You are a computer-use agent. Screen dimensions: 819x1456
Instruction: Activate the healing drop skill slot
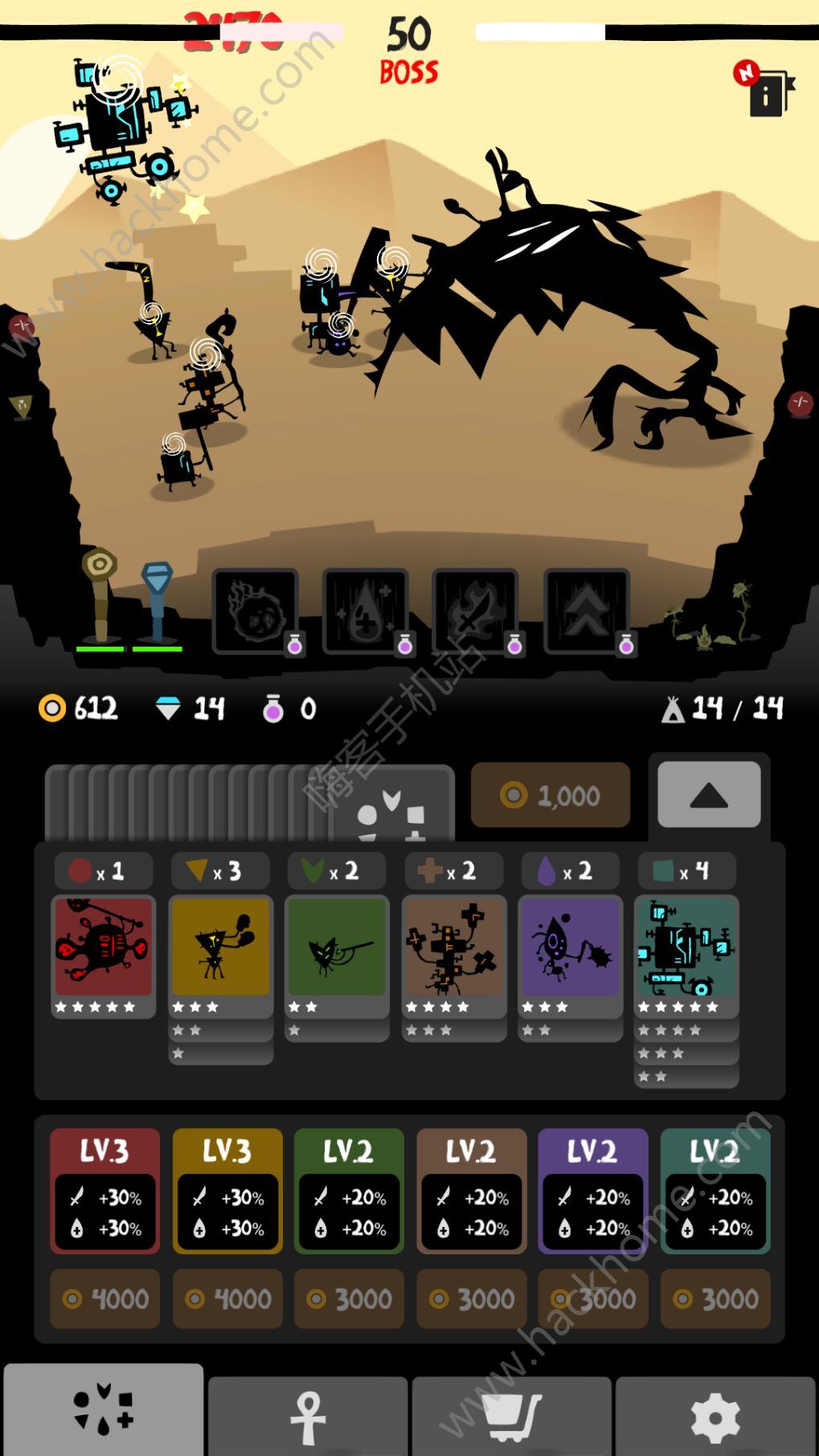tap(366, 611)
